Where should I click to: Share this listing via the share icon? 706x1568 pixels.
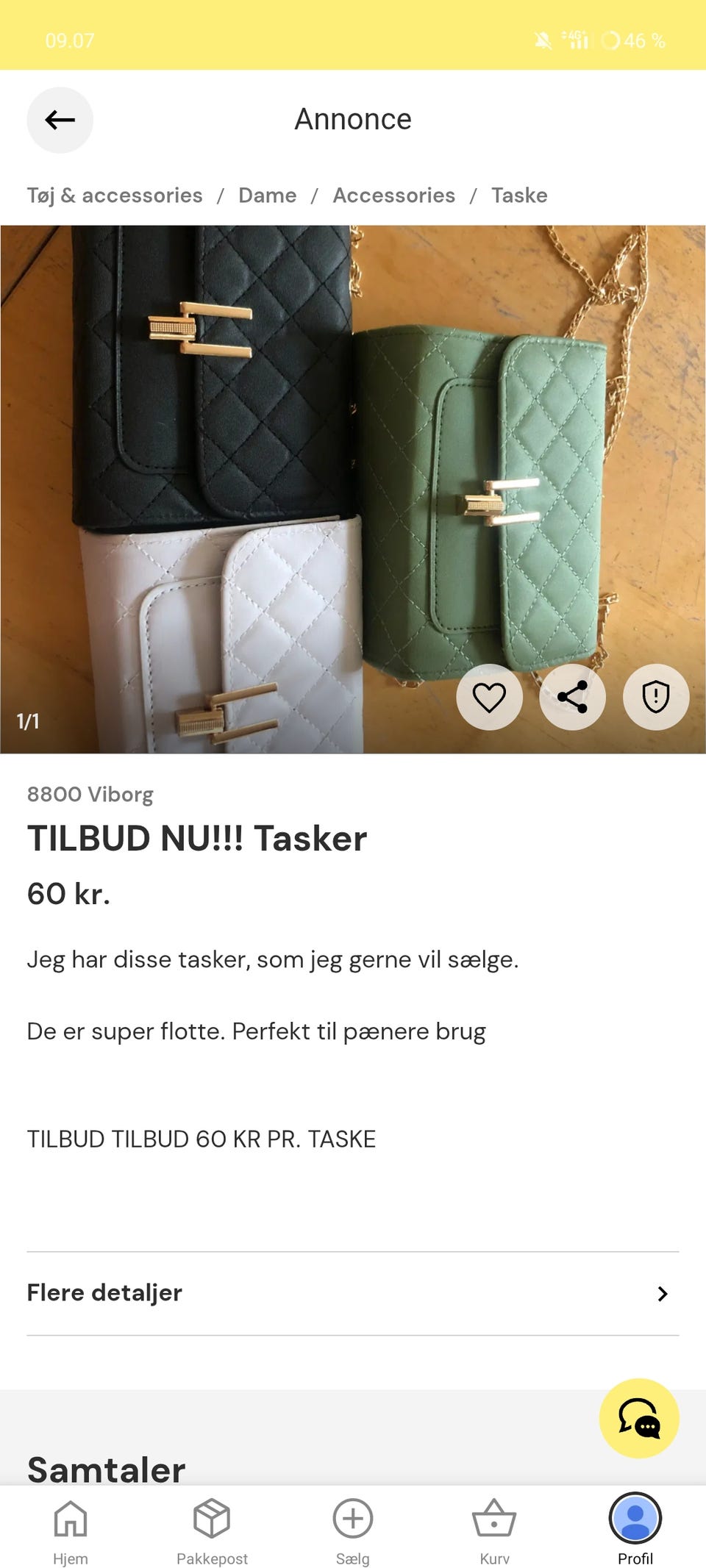(x=572, y=697)
